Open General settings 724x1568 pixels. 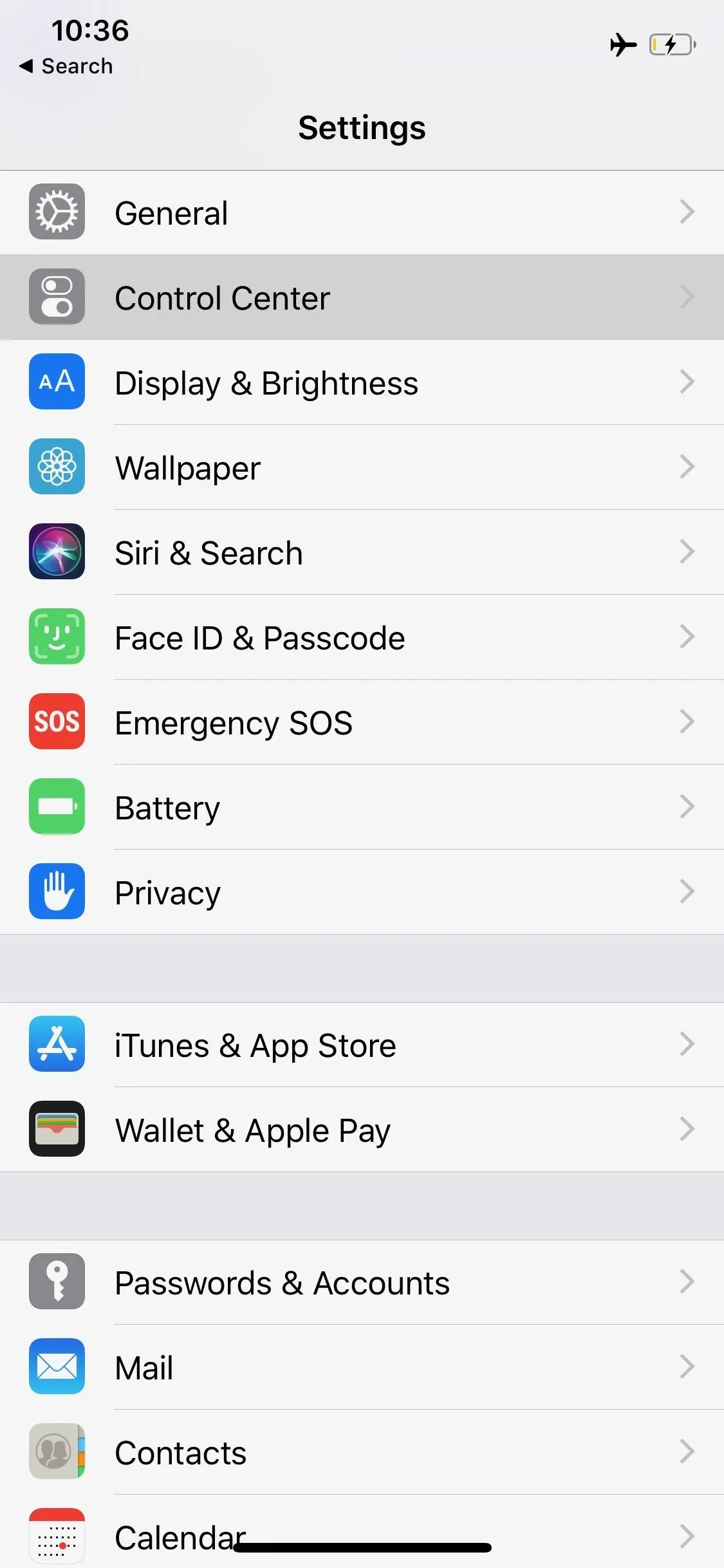pyautogui.click(x=362, y=212)
